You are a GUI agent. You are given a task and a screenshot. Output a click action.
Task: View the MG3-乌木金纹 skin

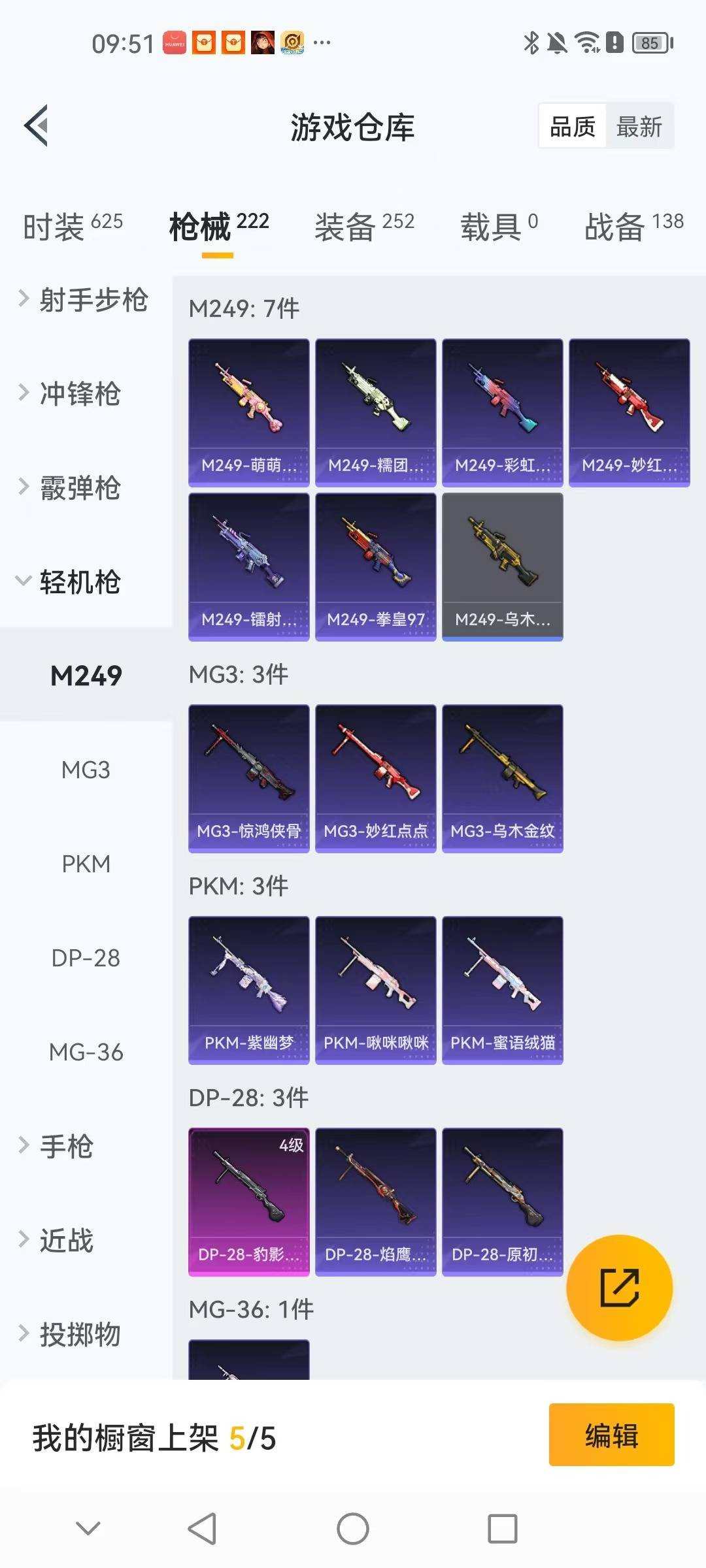click(502, 778)
